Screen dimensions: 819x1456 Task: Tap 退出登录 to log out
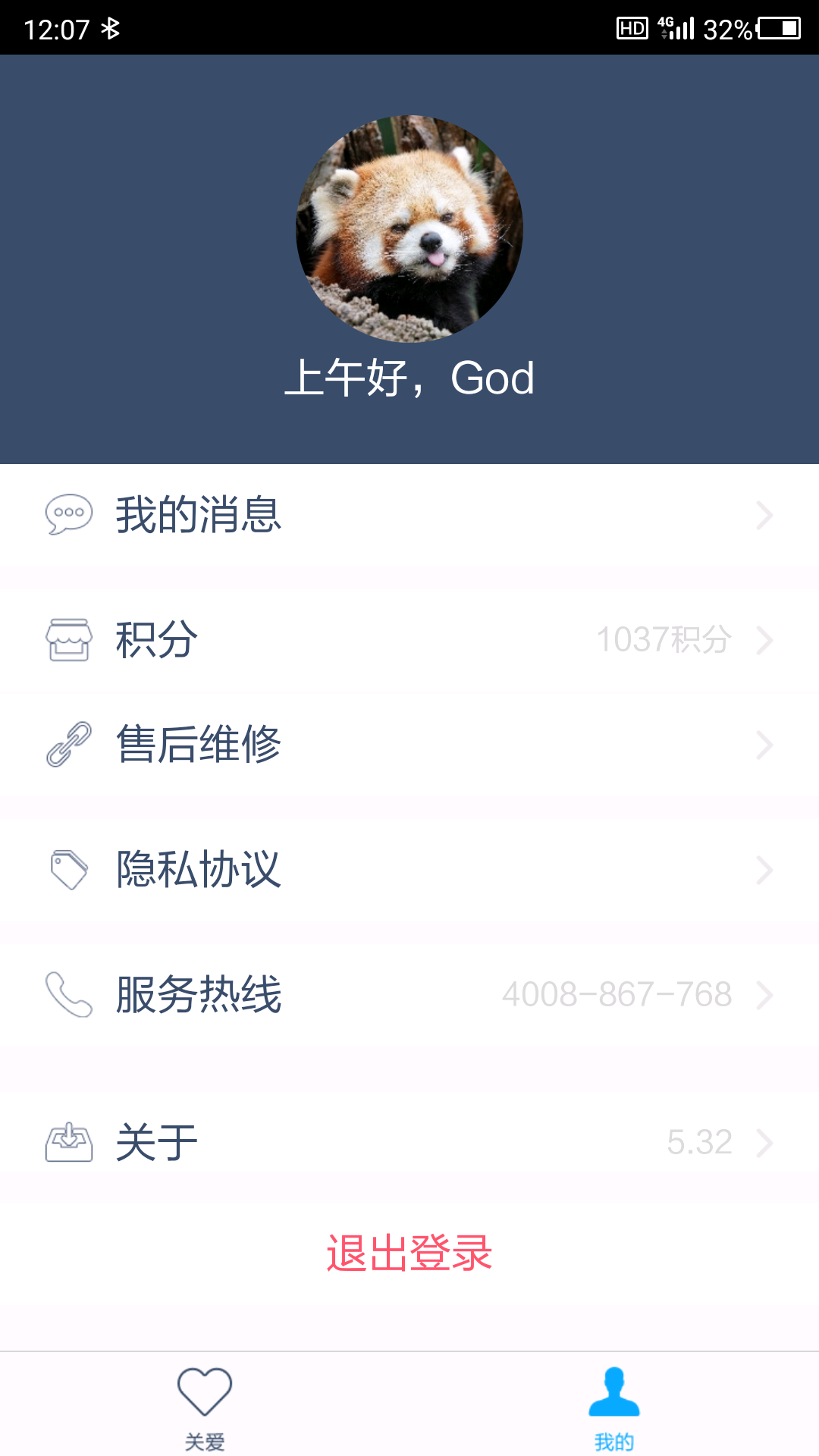coord(409,1253)
